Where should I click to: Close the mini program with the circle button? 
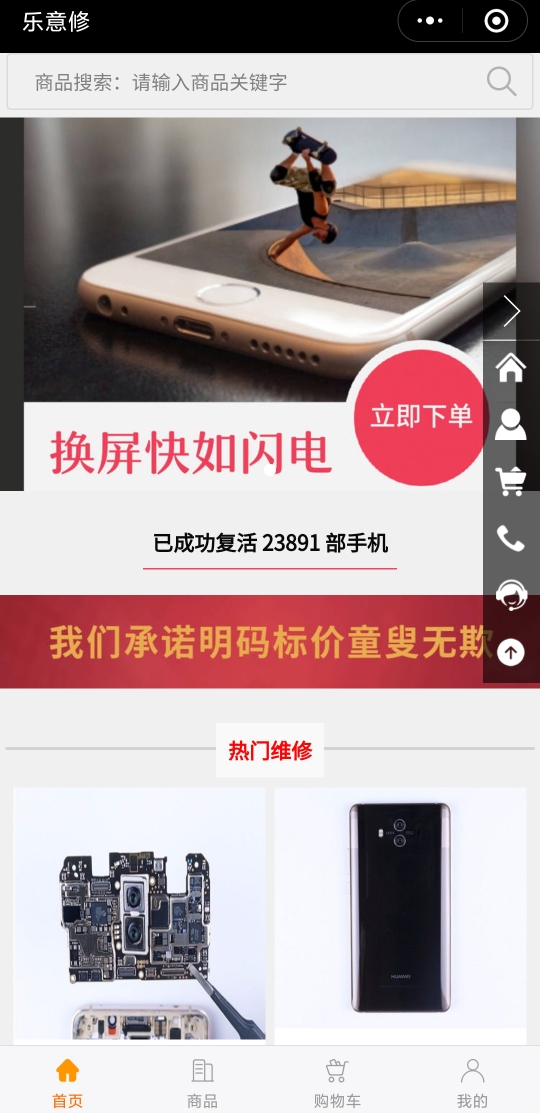(496, 21)
